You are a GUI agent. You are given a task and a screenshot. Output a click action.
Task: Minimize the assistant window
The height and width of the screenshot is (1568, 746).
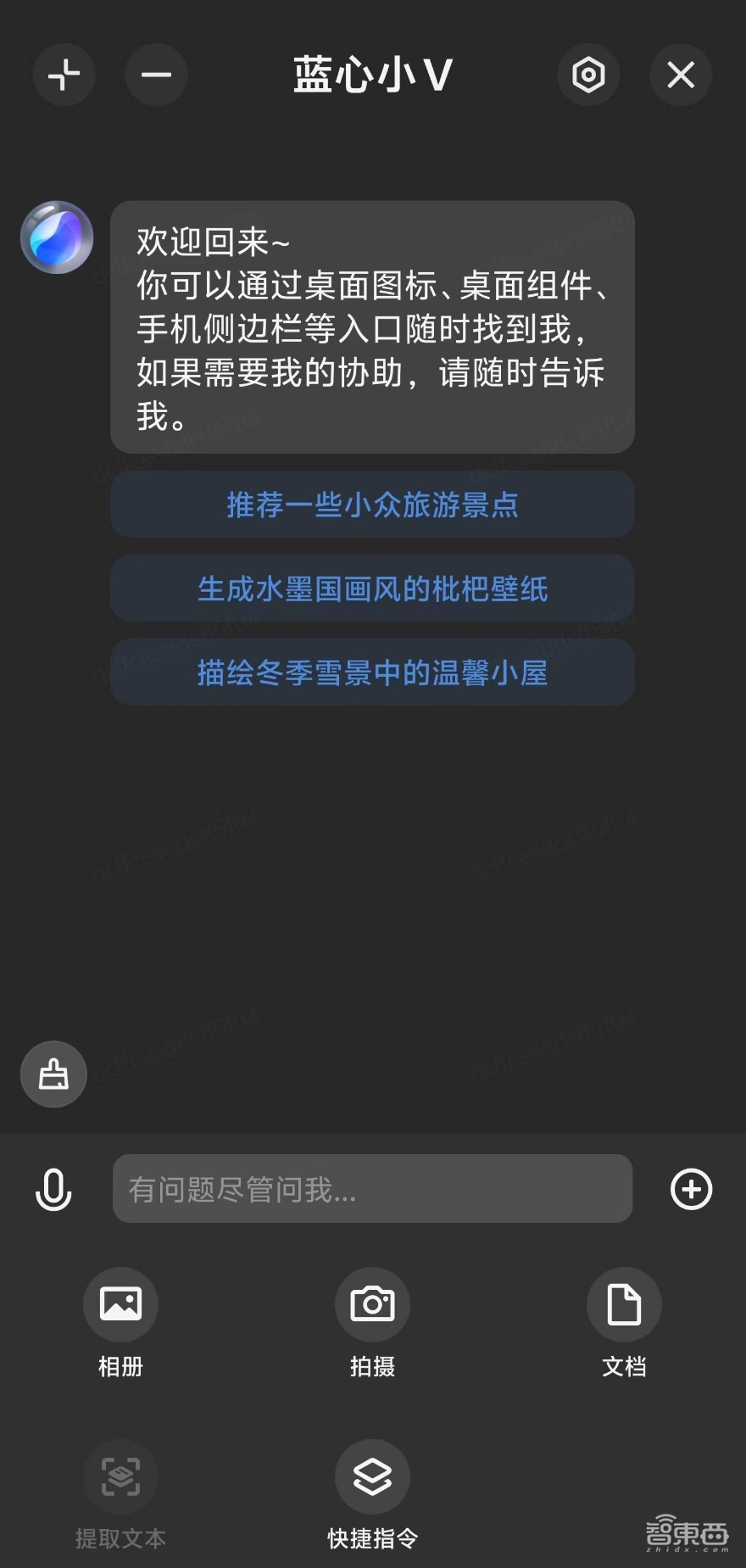coord(156,75)
